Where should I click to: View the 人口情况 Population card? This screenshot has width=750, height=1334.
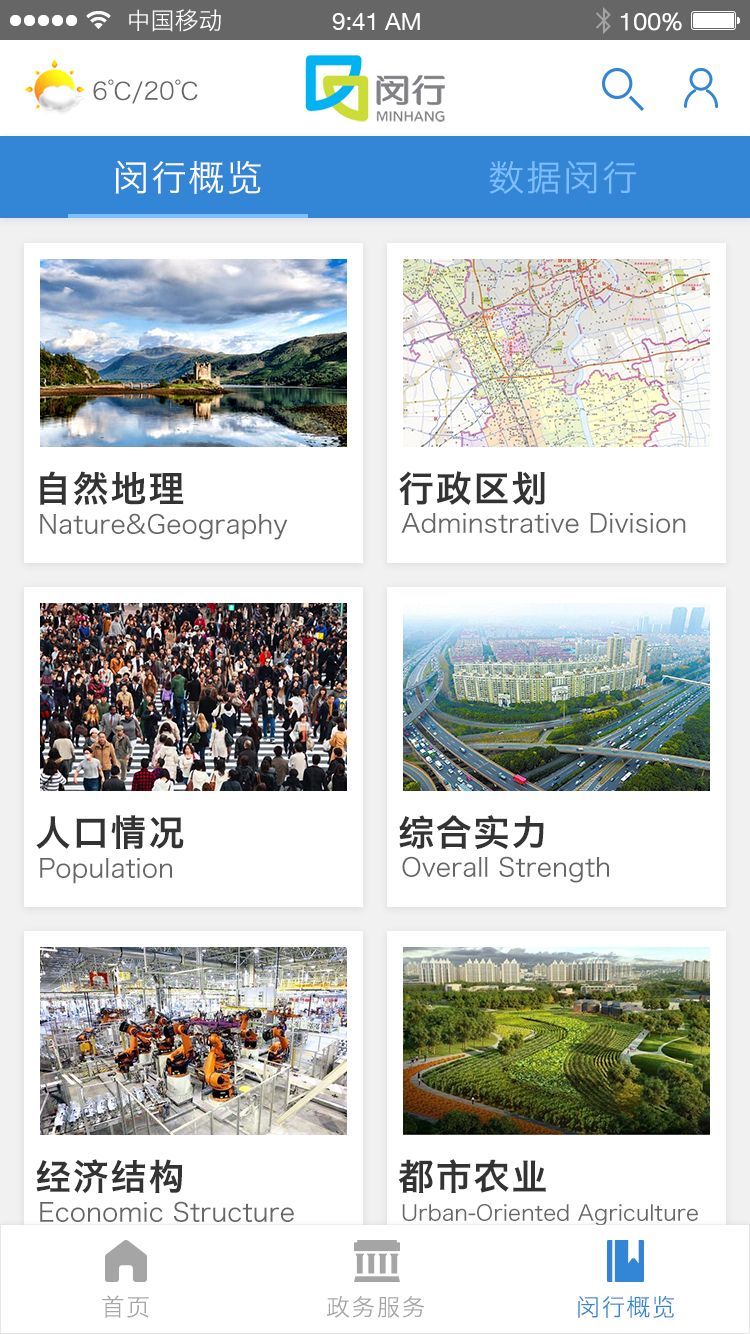click(x=193, y=746)
